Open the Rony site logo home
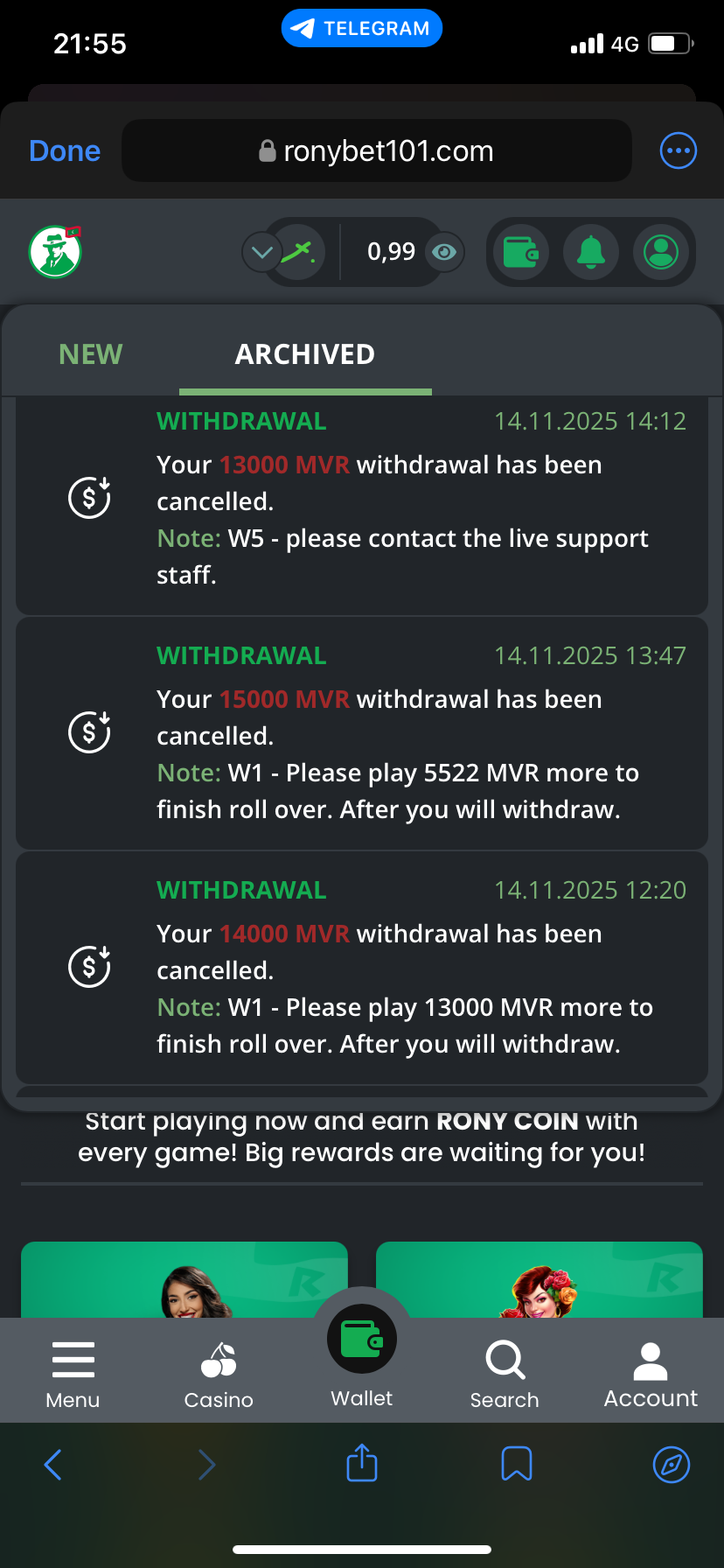 tap(55, 252)
